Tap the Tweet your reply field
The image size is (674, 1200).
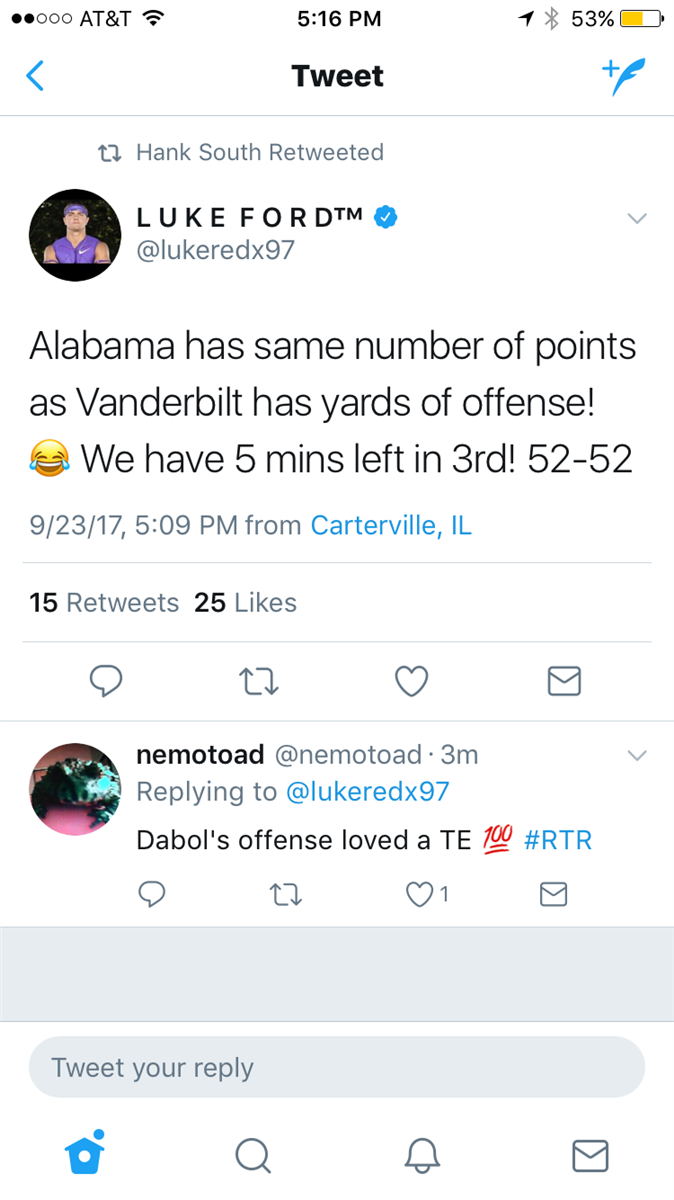coord(336,1067)
